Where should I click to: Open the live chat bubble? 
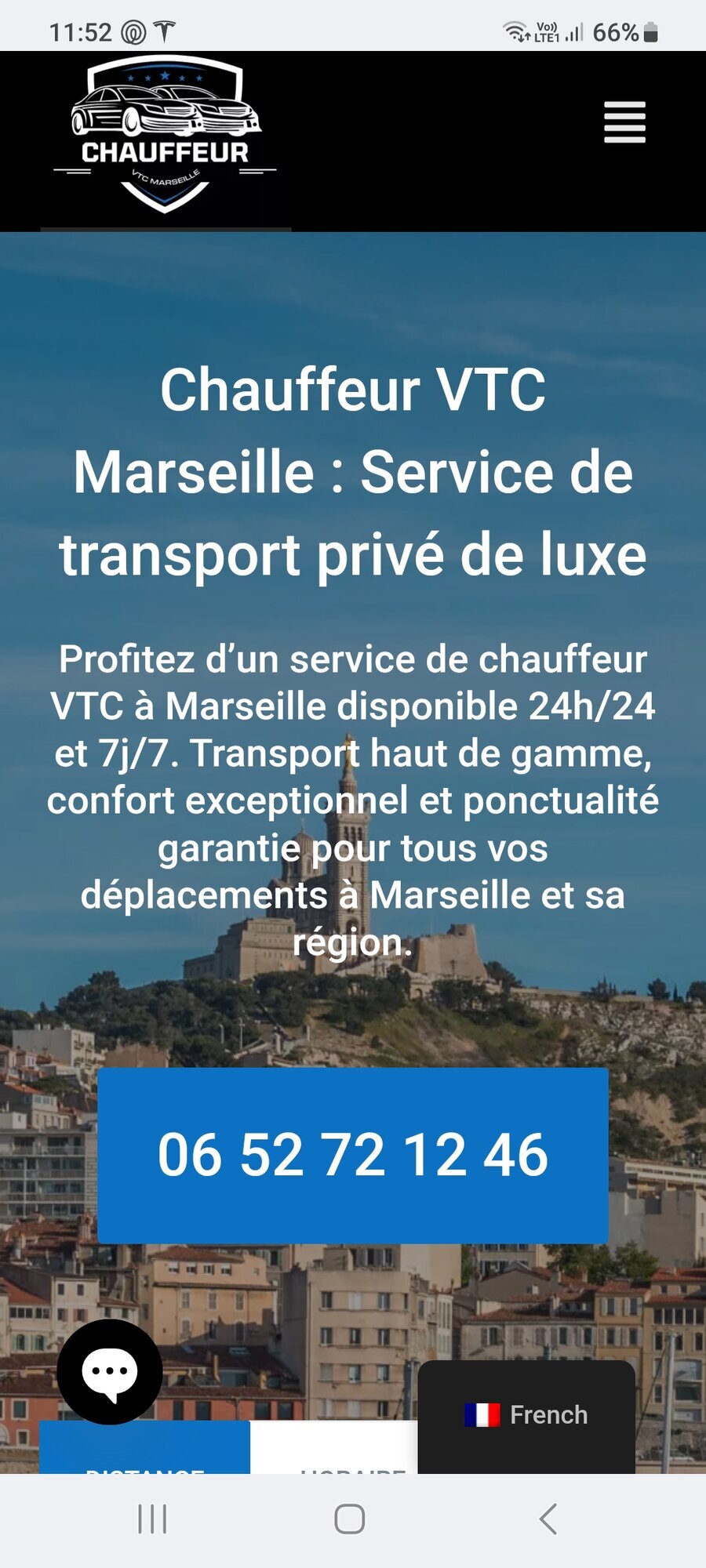[110, 1372]
